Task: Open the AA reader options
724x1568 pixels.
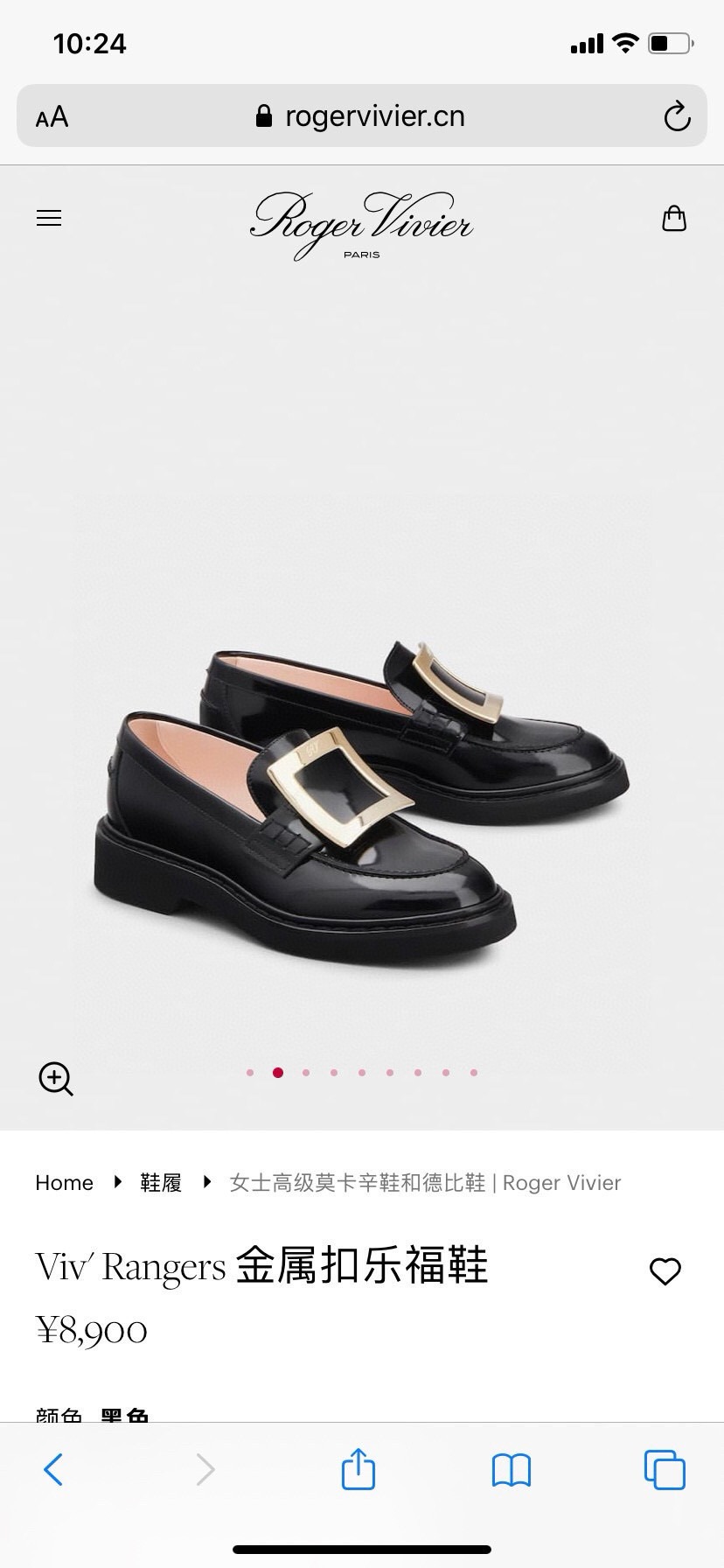Action: (52, 116)
